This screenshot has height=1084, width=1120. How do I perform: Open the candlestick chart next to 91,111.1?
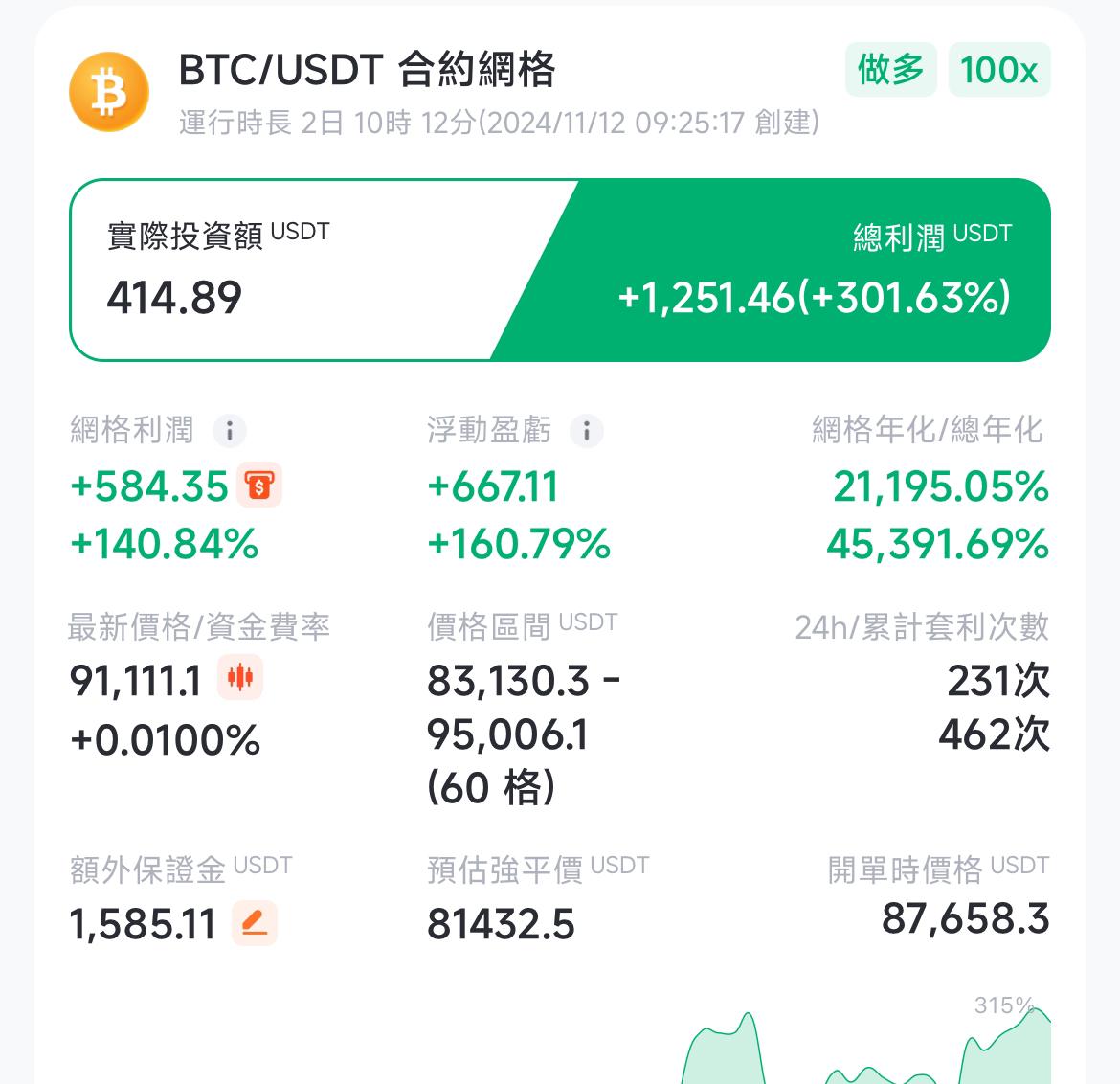pos(240,678)
